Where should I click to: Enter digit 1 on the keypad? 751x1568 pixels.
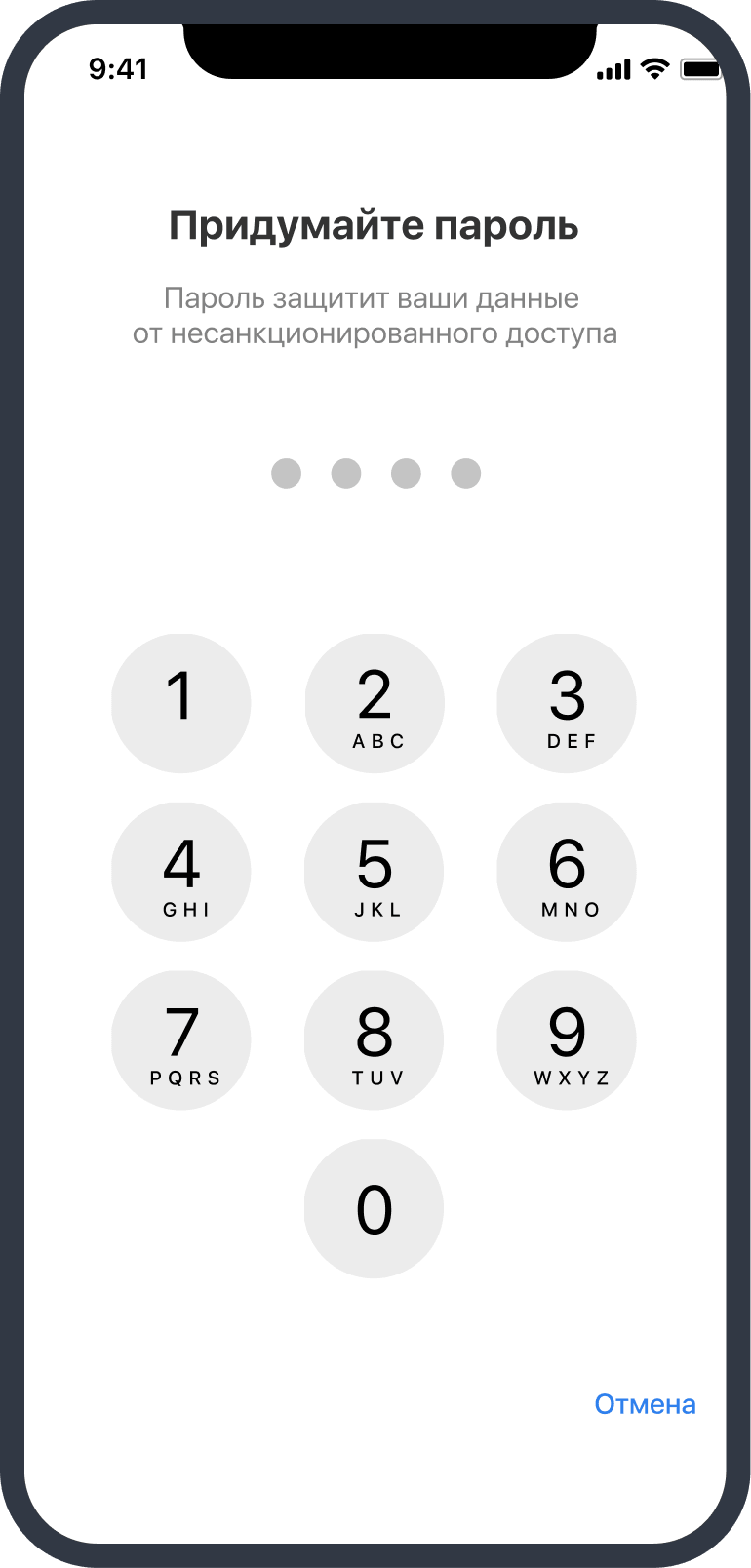click(x=181, y=703)
